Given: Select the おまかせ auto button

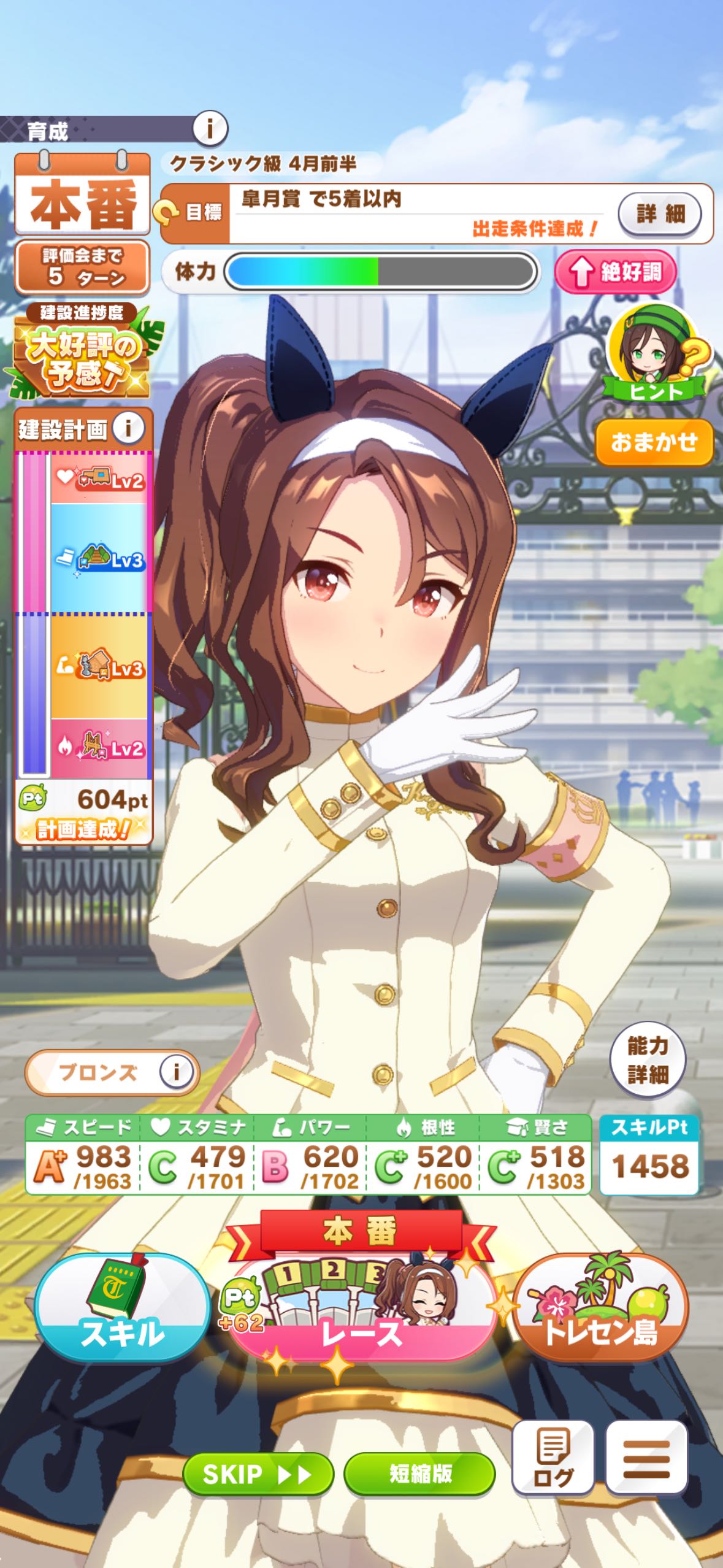Looking at the screenshot, I should [654, 442].
